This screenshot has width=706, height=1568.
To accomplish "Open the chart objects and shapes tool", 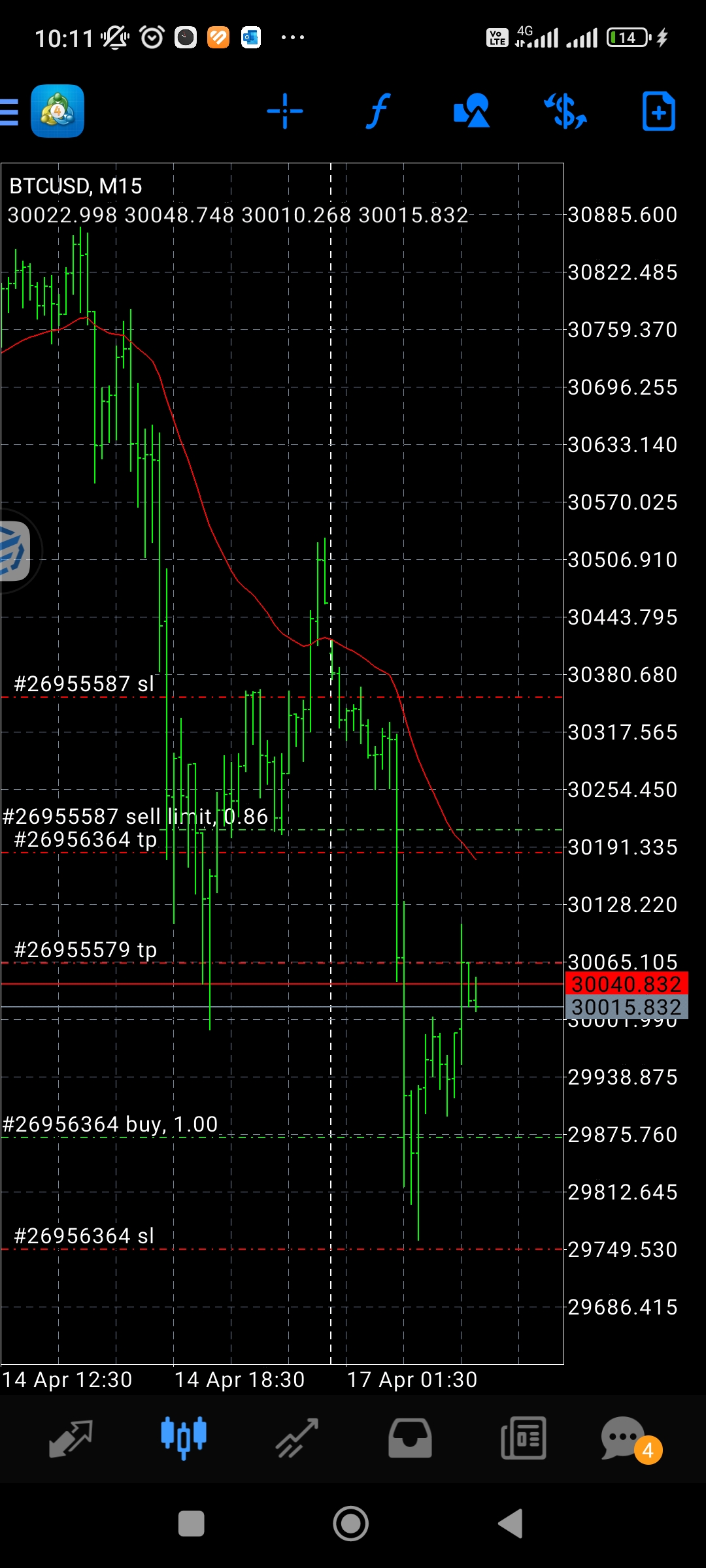I will pyautogui.click(x=471, y=112).
